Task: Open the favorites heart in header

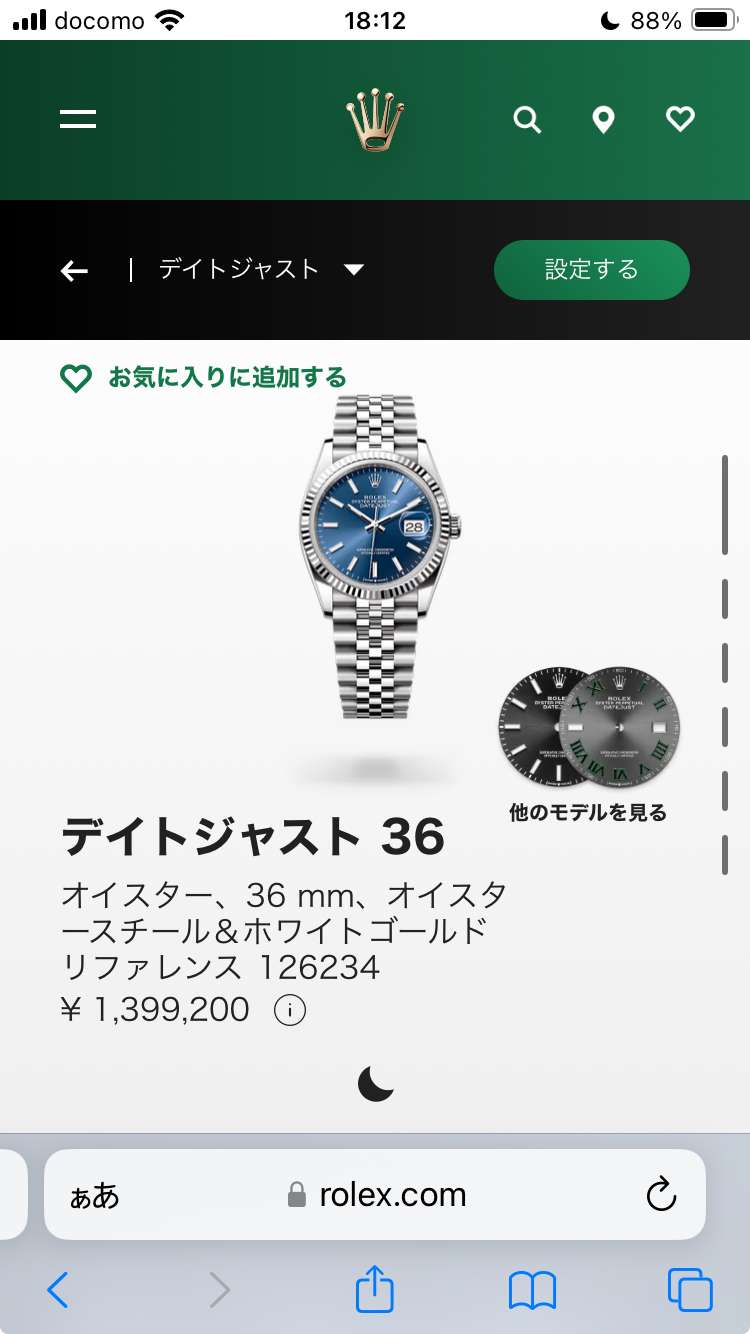Action: tap(680, 120)
